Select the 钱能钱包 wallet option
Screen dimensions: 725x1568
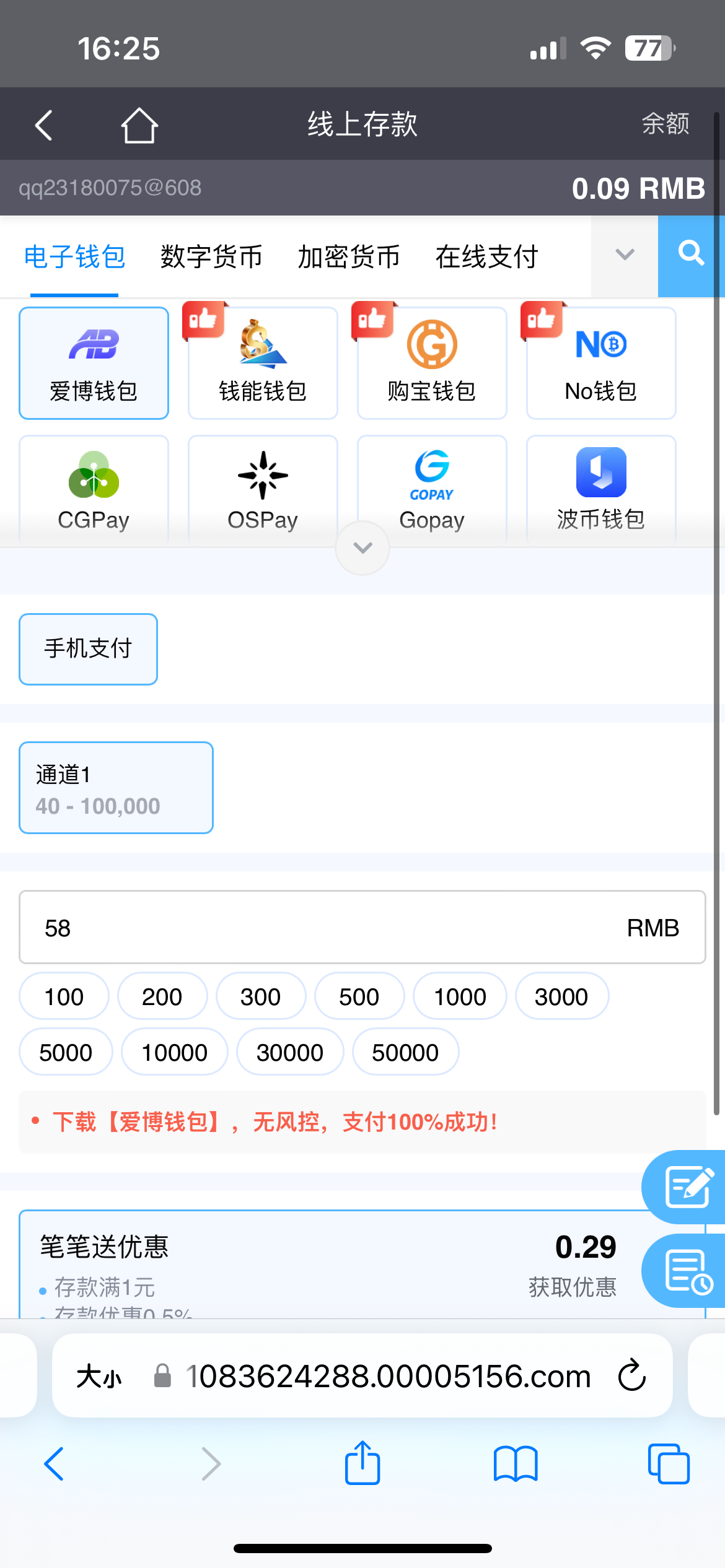263,364
